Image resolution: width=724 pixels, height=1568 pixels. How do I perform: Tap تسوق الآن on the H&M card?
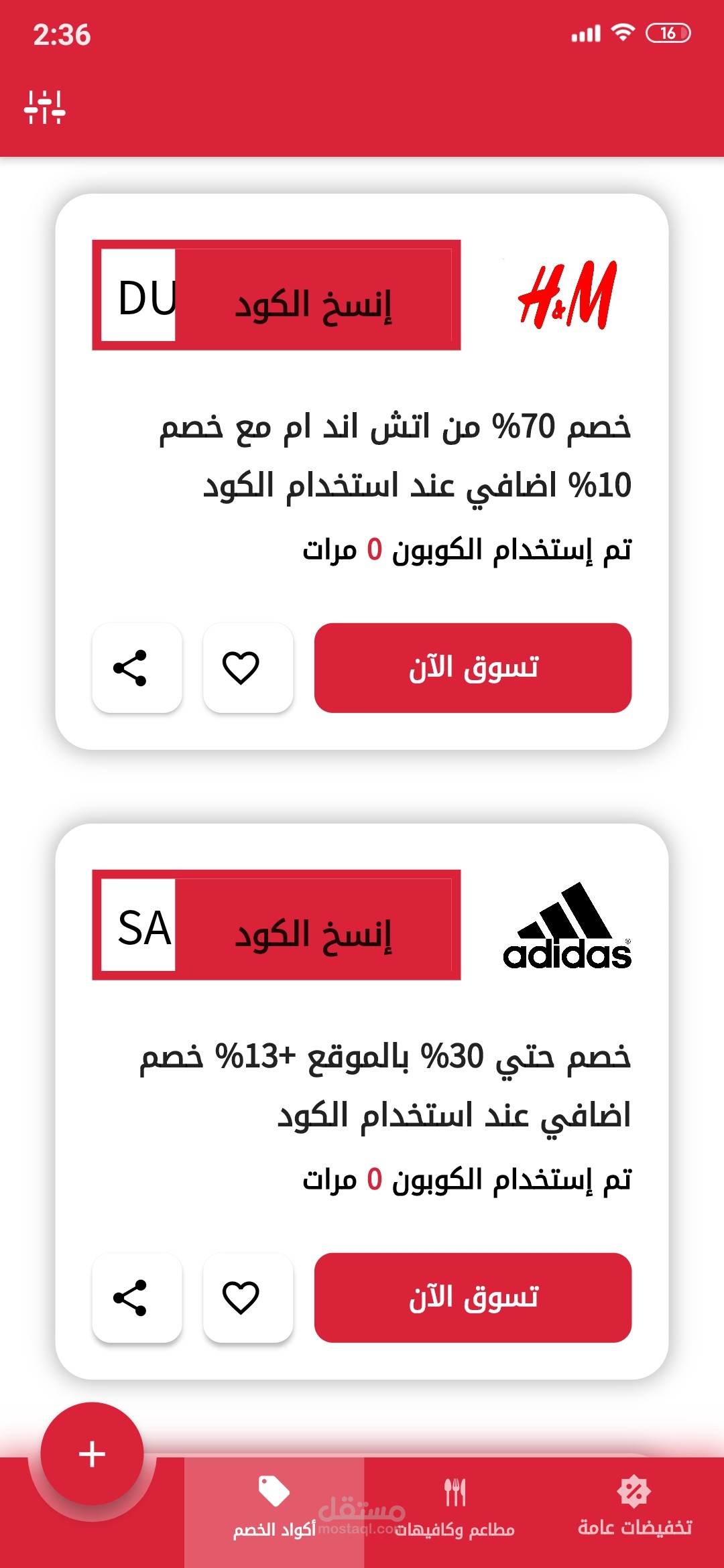click(473, 668)
